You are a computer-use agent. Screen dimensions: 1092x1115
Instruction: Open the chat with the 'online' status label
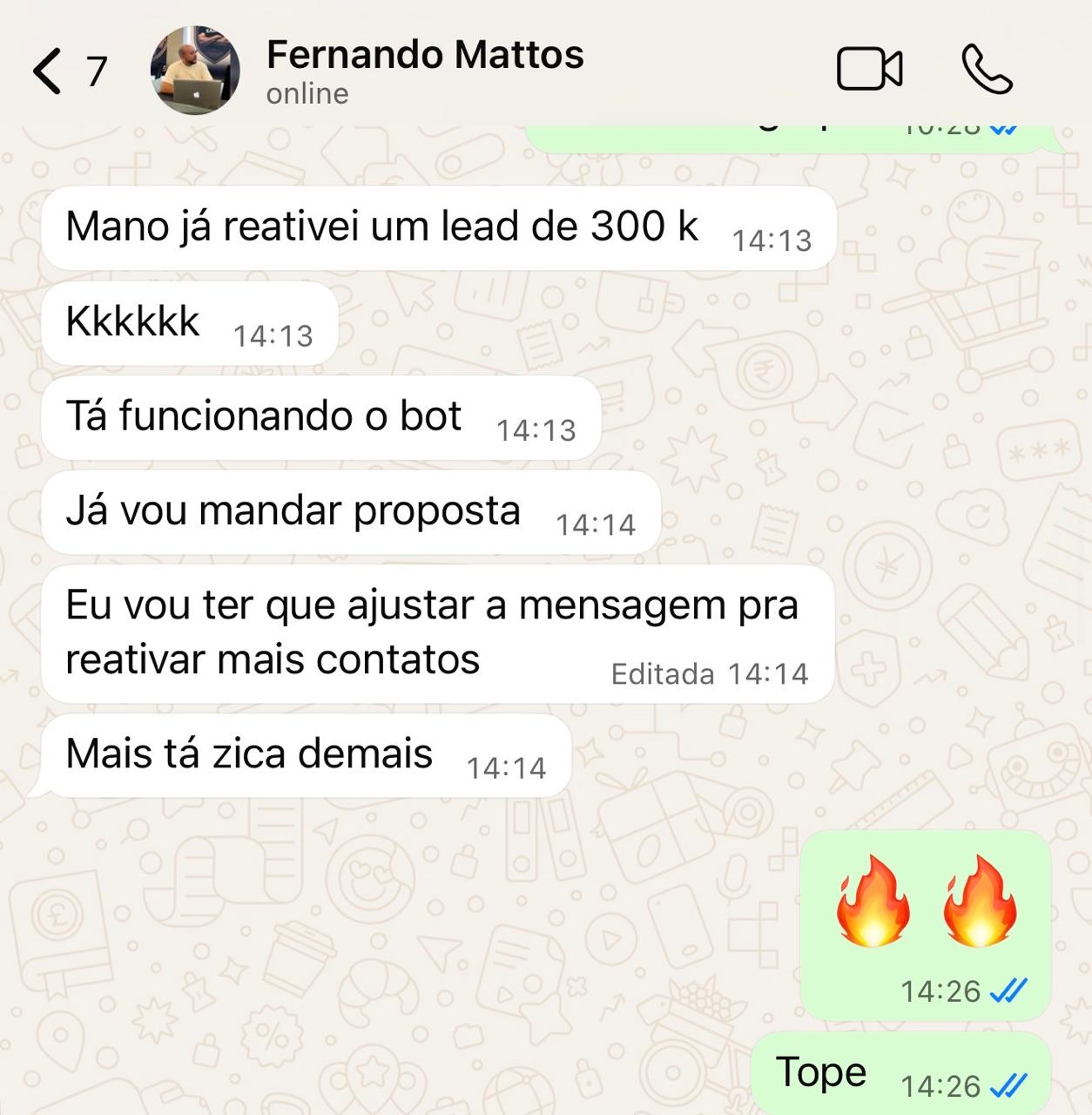click(x=305, y=94)
